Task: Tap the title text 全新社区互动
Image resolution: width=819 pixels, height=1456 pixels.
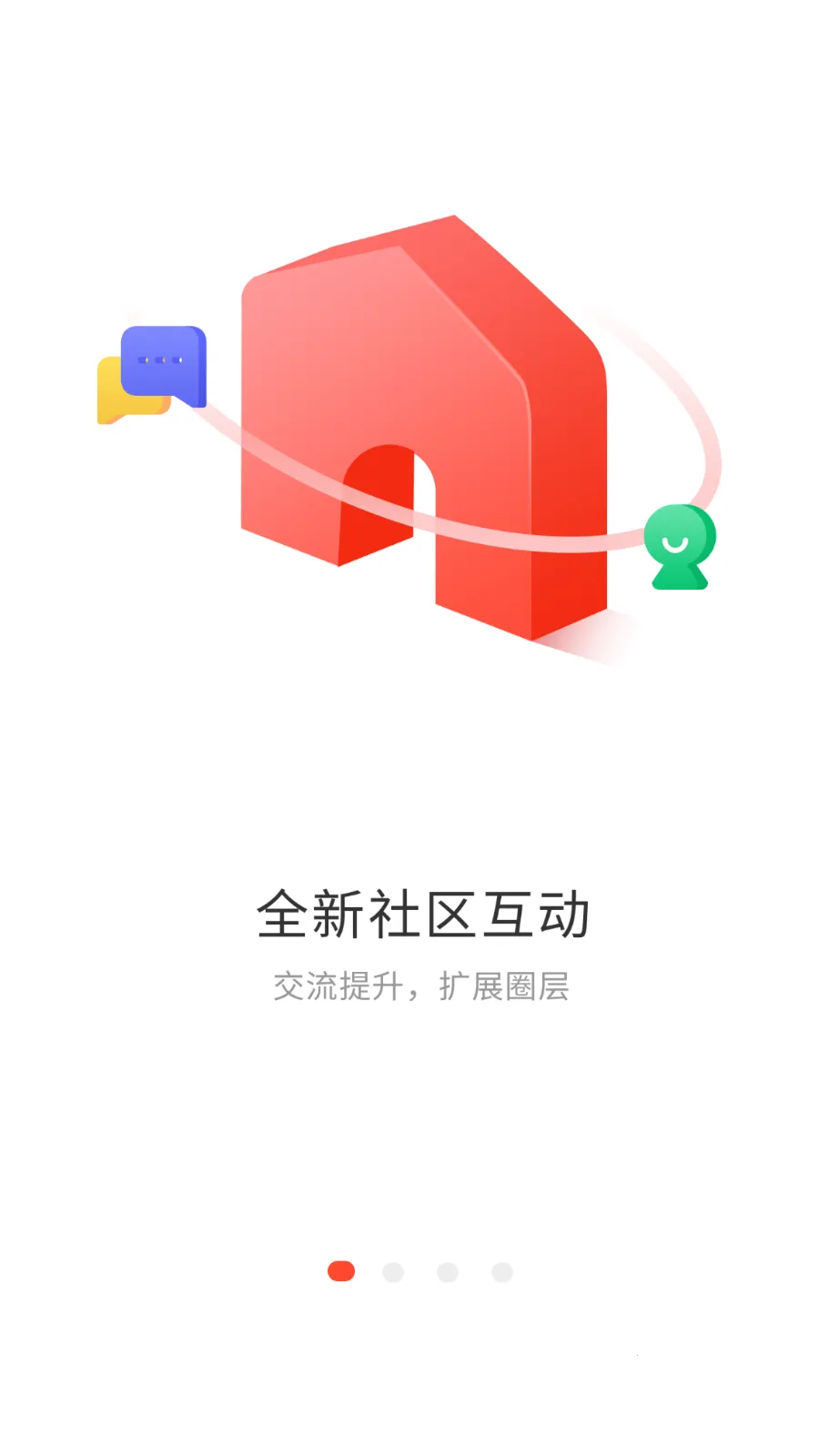Action: click(425, 913)
